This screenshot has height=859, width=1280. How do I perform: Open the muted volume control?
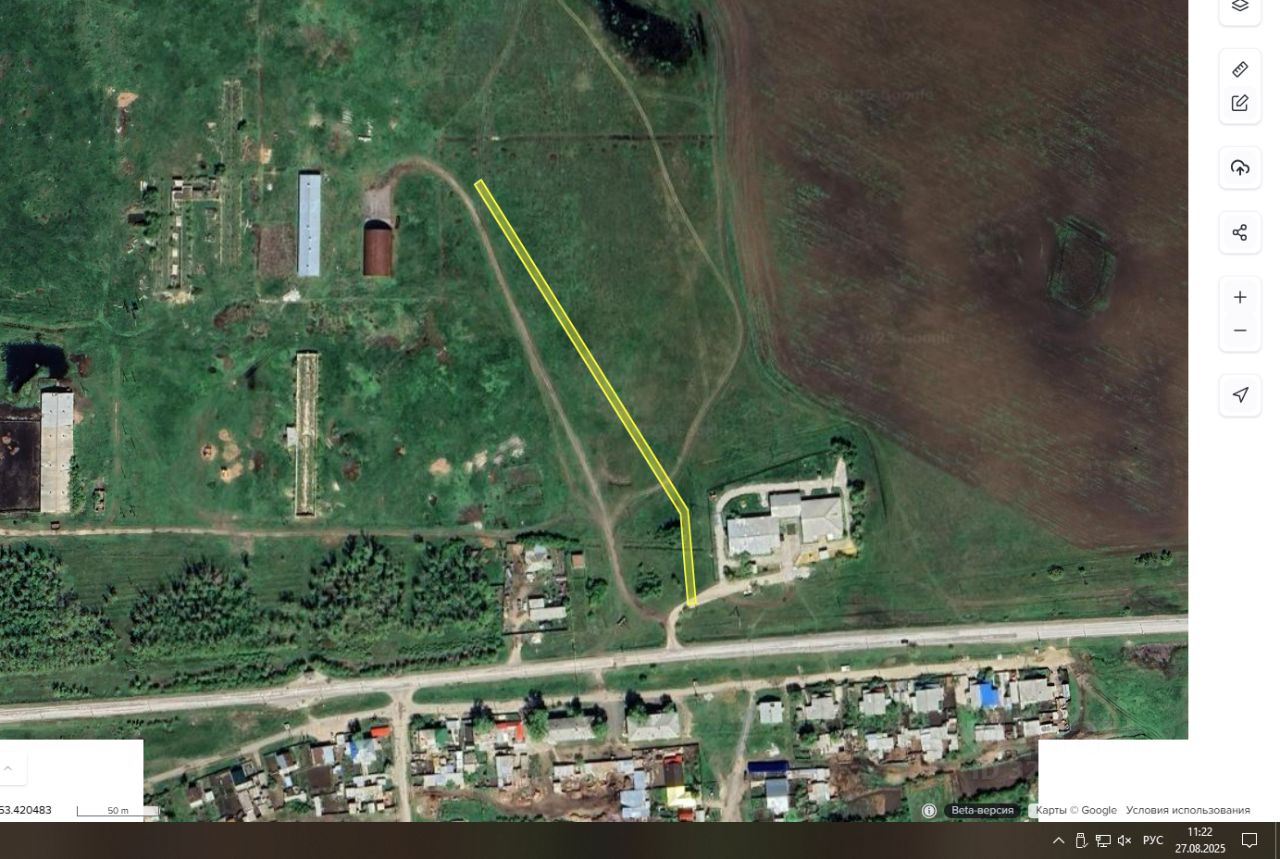1125,840
